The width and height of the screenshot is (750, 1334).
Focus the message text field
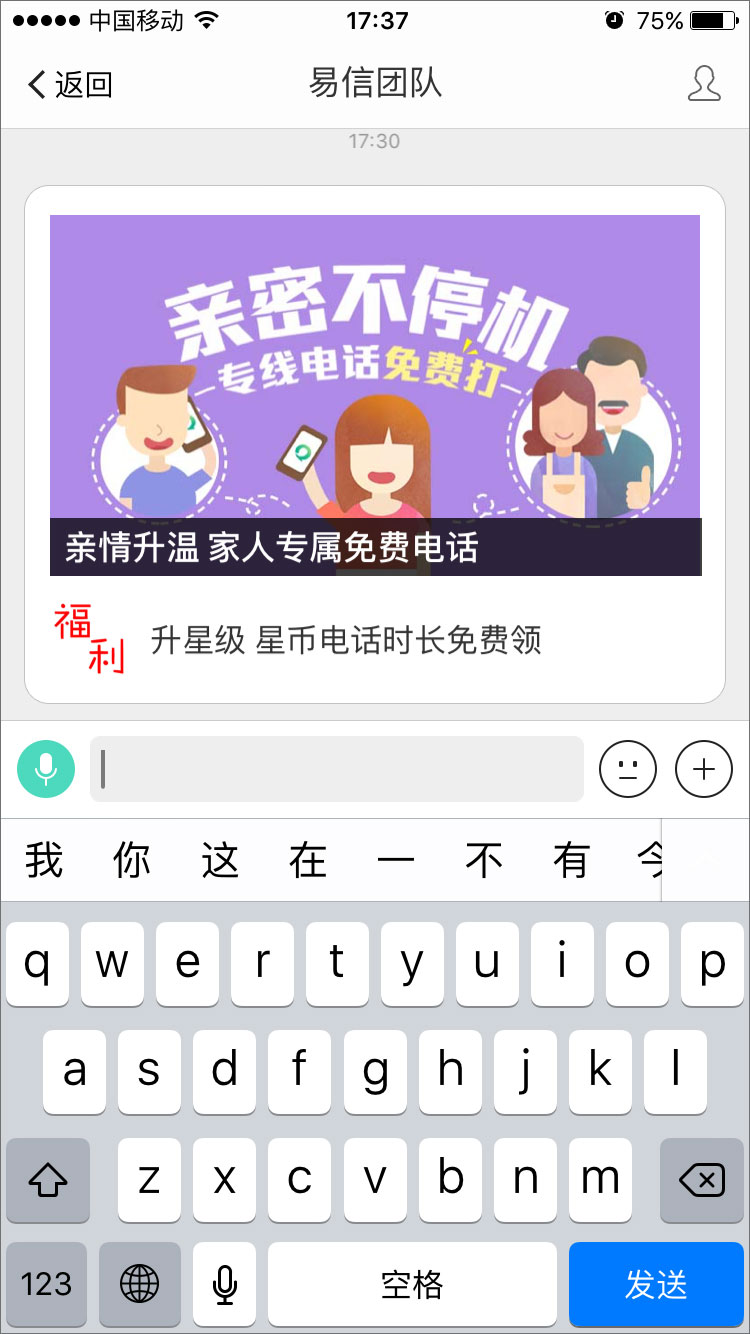coord(337,769)
